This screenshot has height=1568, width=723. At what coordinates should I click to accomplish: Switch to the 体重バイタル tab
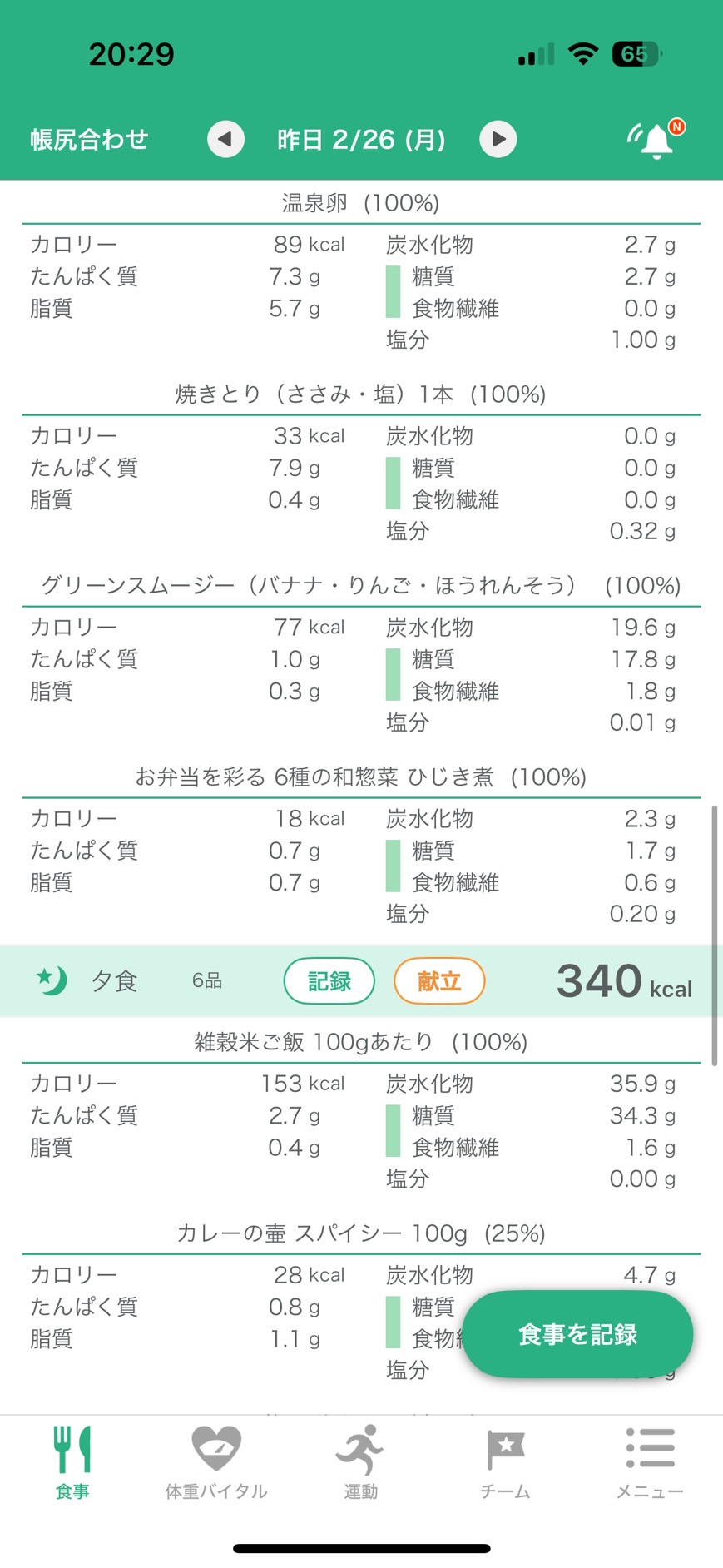[216, 1462]
